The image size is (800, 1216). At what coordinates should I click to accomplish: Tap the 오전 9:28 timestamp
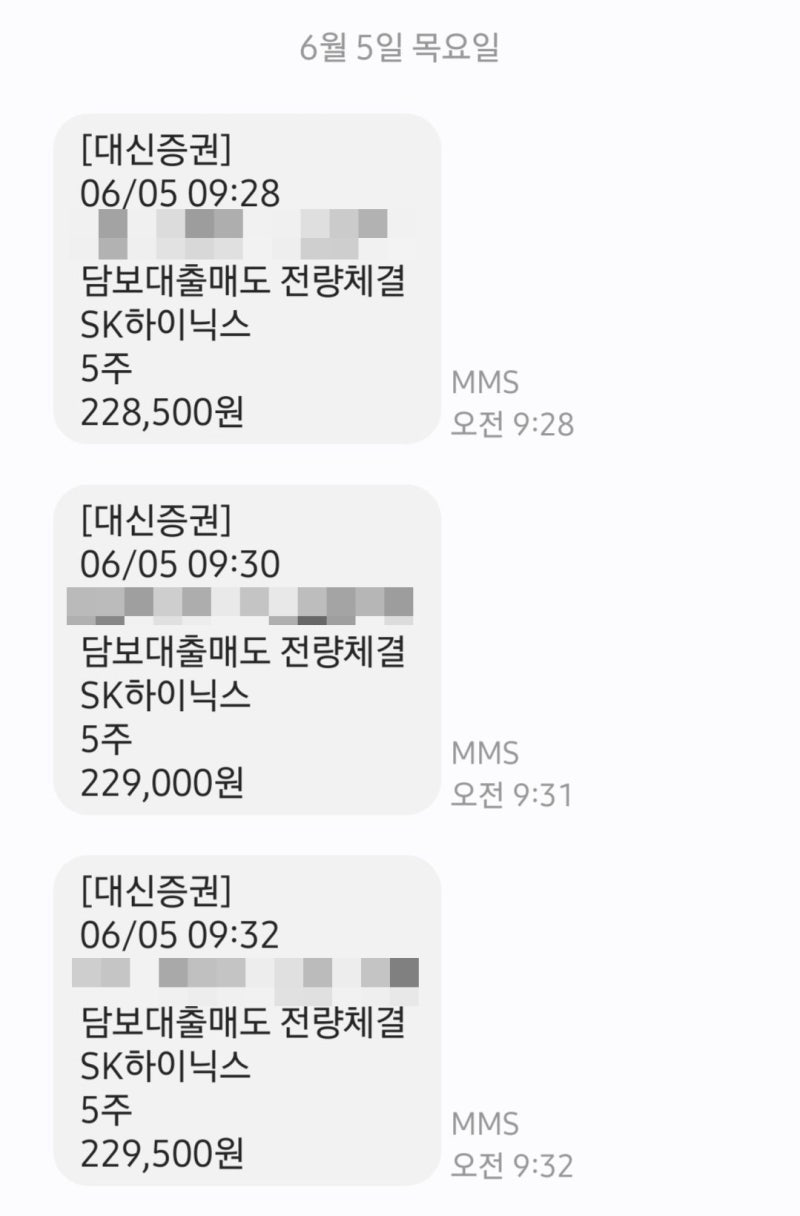coord(512,424)
